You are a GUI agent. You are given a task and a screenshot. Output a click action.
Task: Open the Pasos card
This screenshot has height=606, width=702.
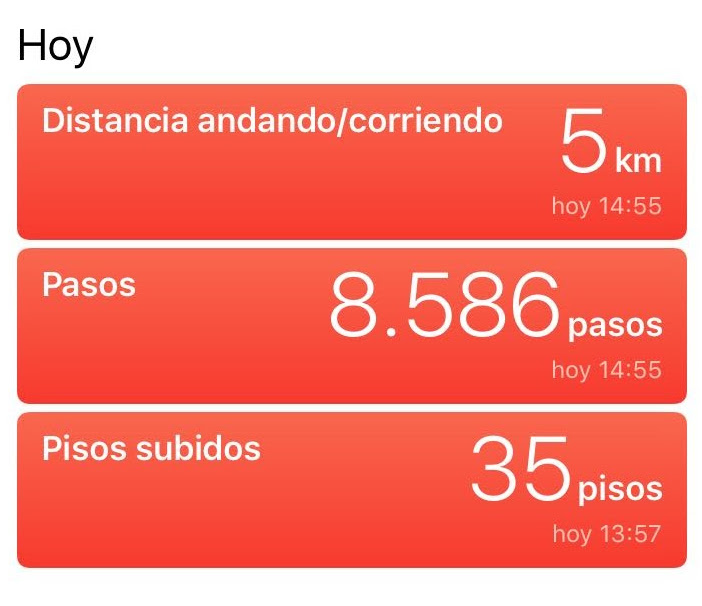(351, 326)
